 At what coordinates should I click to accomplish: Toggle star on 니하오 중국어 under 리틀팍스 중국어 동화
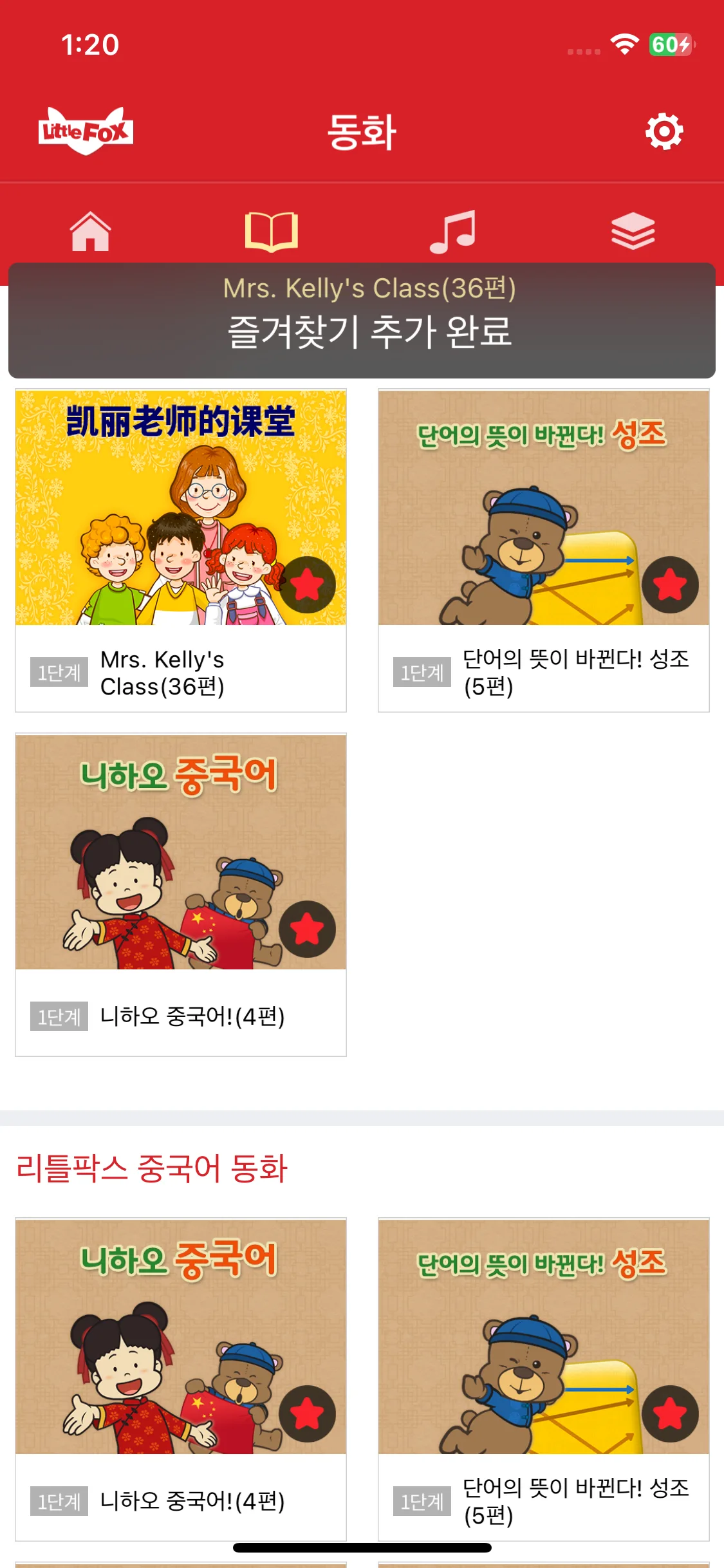coord(307,1414)
